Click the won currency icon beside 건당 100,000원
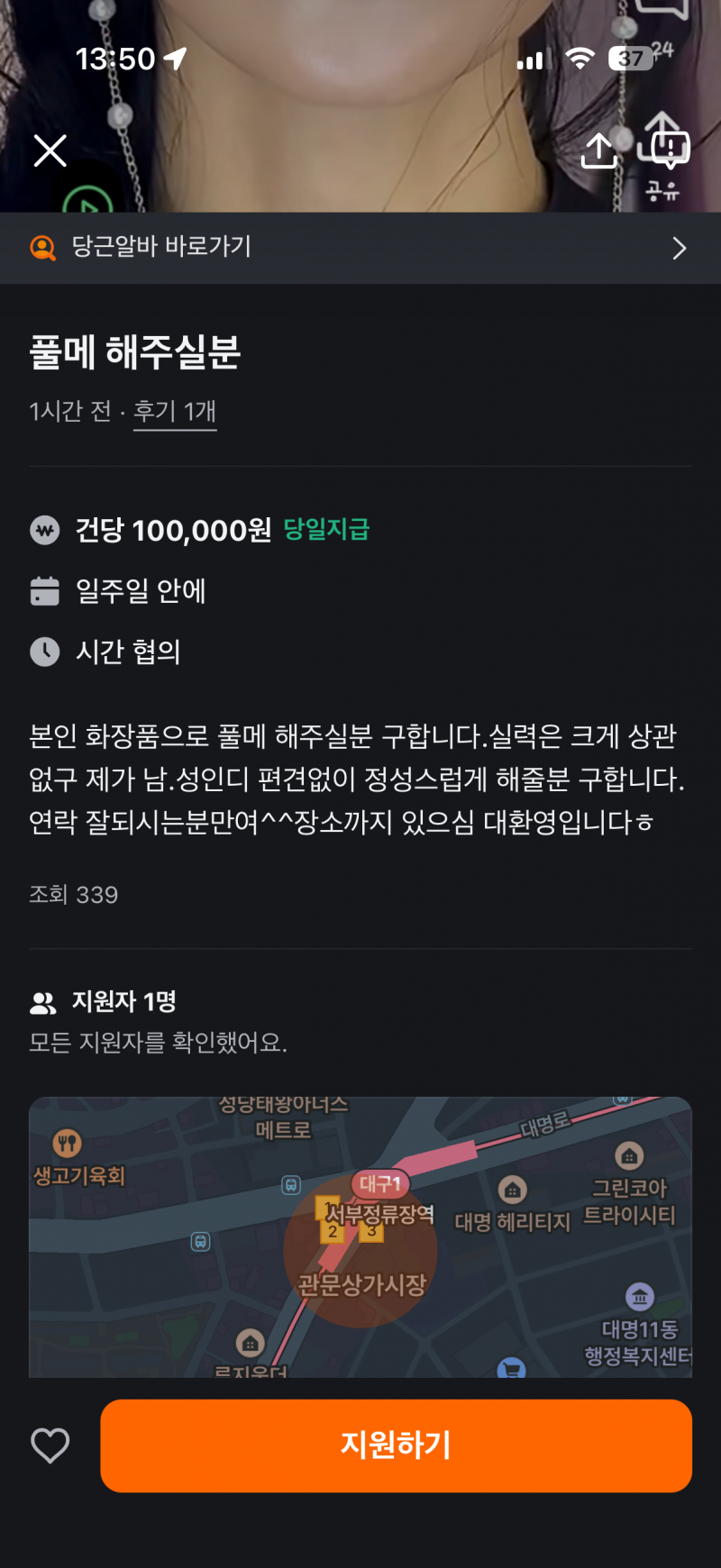 tap(44, 530)
